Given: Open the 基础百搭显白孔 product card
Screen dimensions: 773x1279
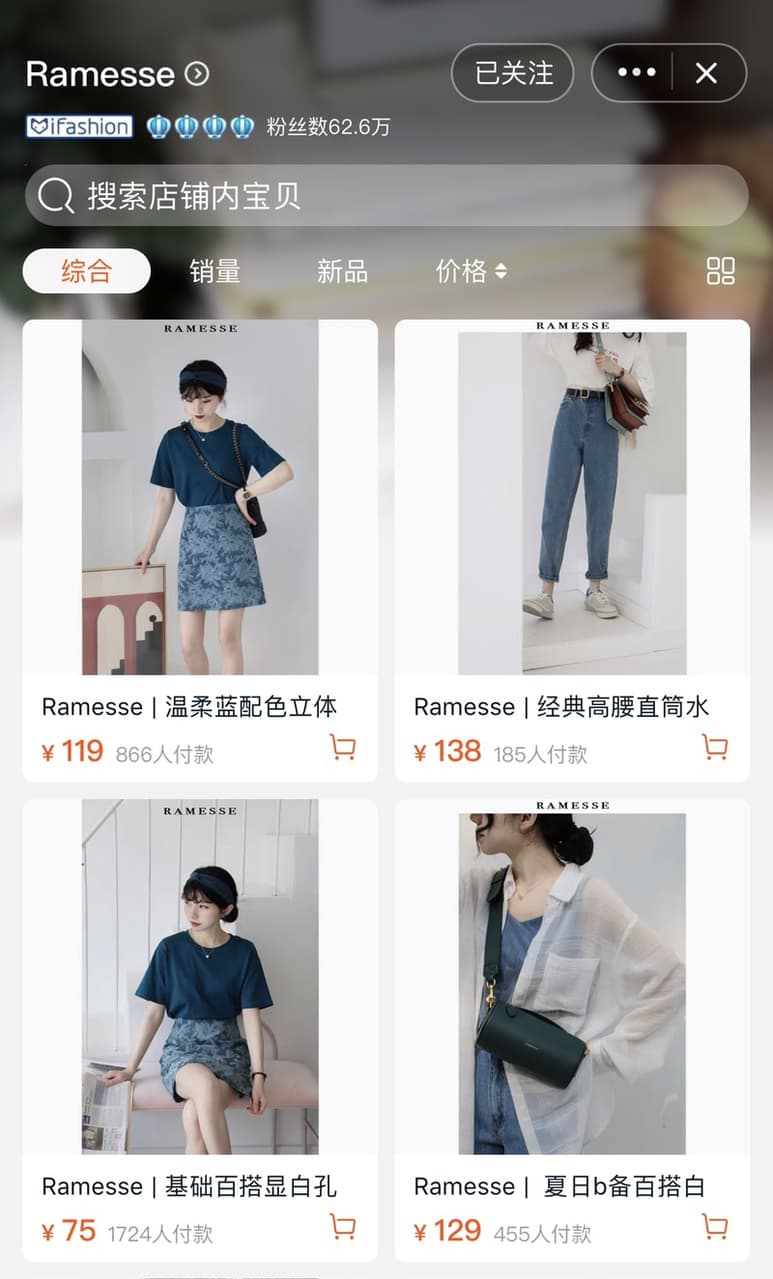Looking at the screenshot, I should pyautogui.click(x=200, y=1030).
